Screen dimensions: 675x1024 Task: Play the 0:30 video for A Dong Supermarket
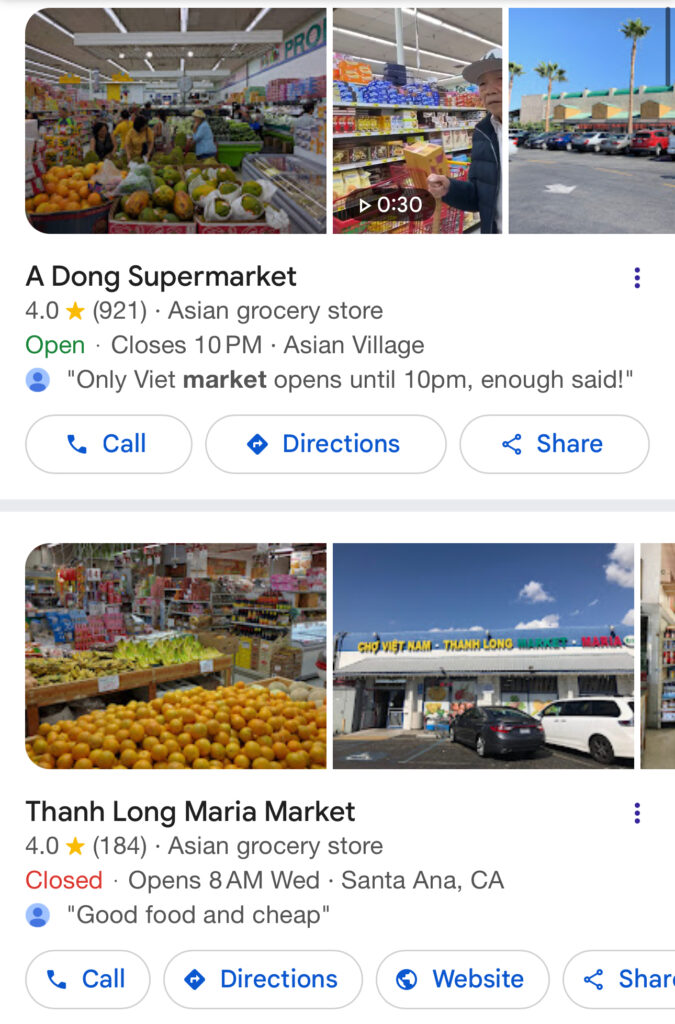coord(417,121)
